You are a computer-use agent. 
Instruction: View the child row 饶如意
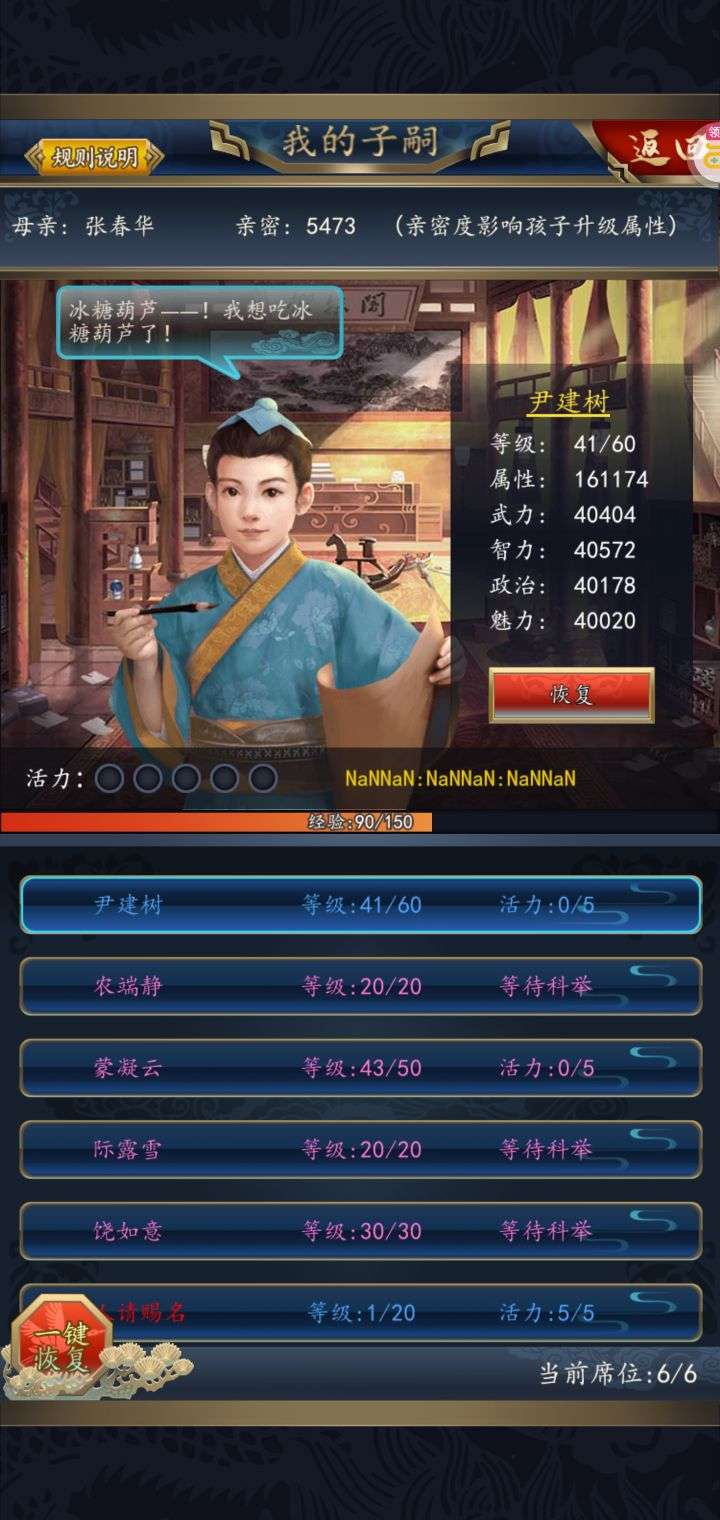point(360,1231)
